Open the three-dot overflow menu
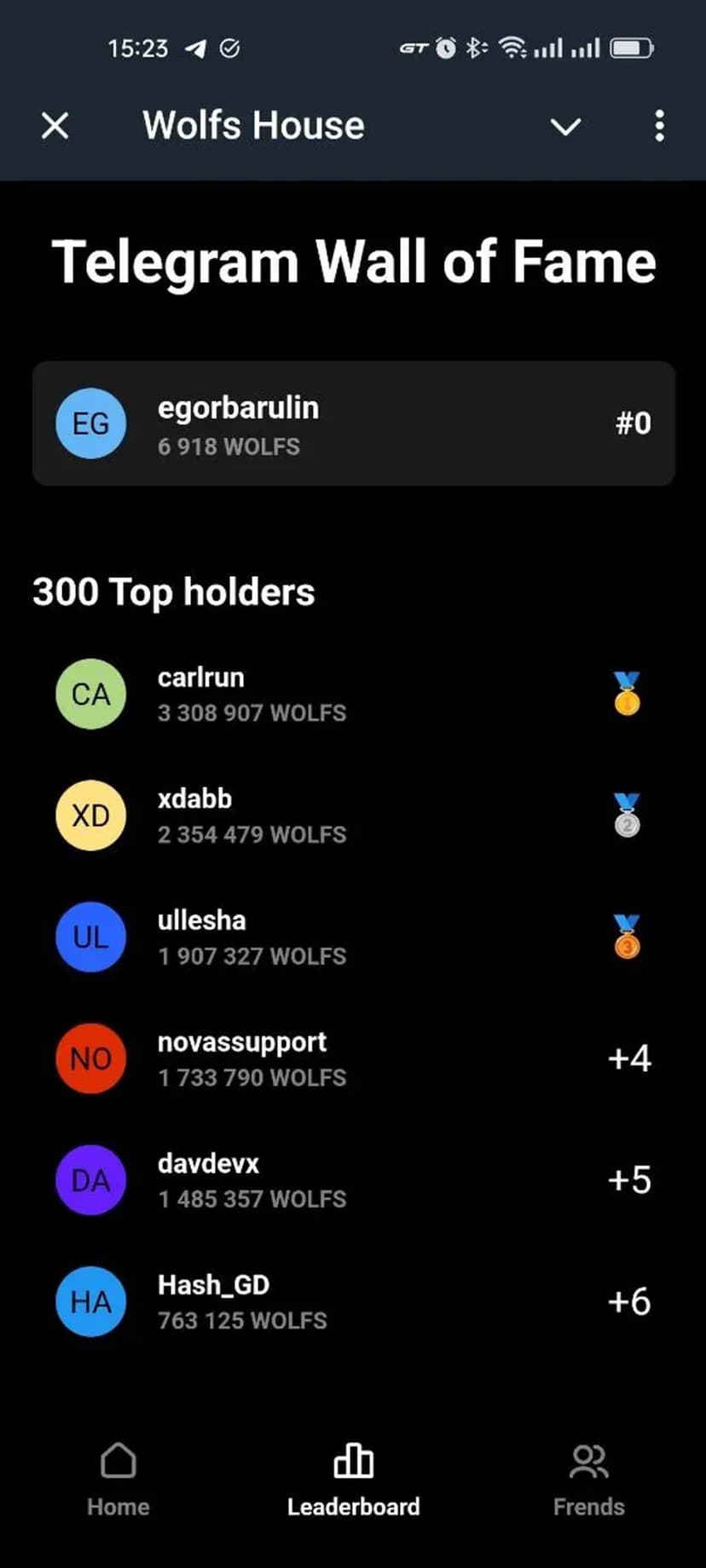Screen dimensions: 706x1568 click(x=659, y=126)
